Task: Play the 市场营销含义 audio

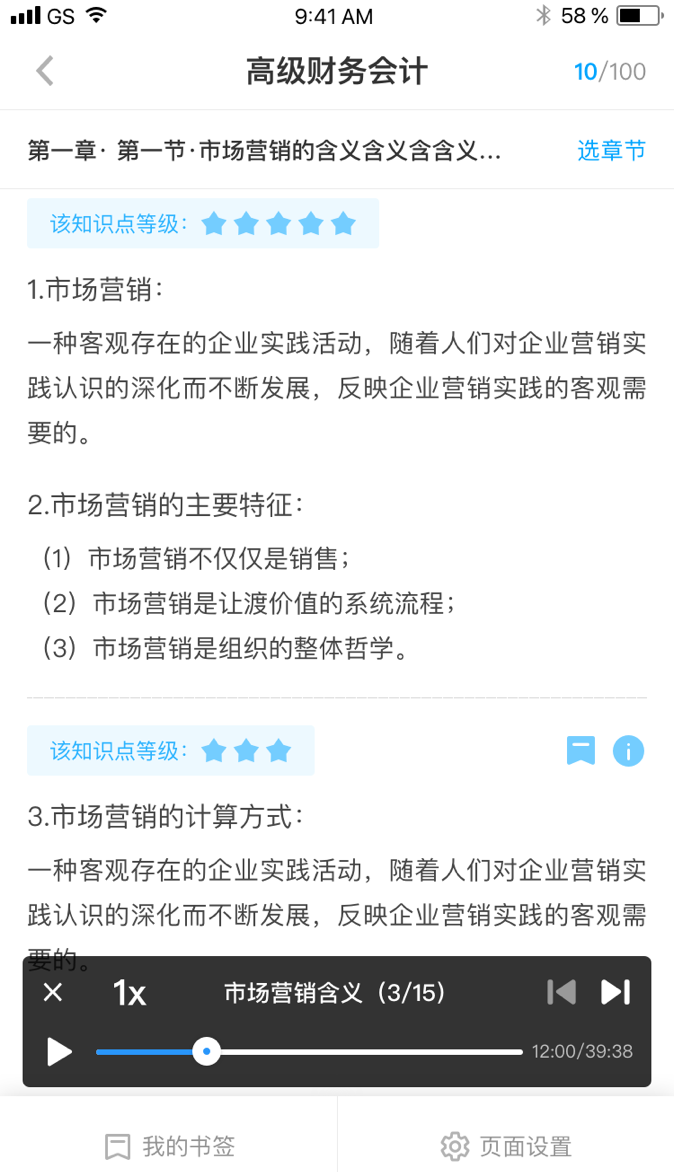Action: tap(60, 1051)
